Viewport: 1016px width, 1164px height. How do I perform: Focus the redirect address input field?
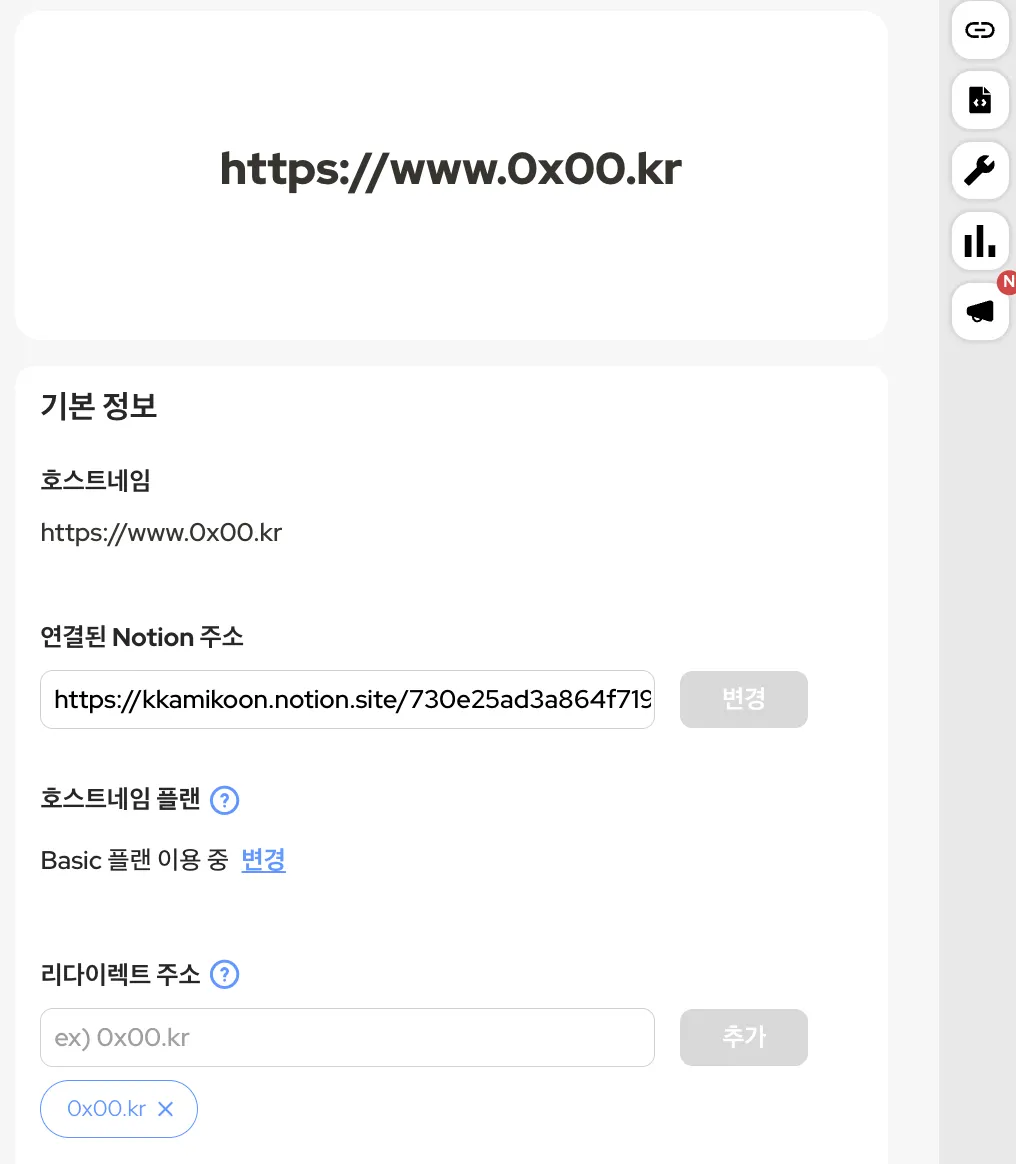point(347,1037)
